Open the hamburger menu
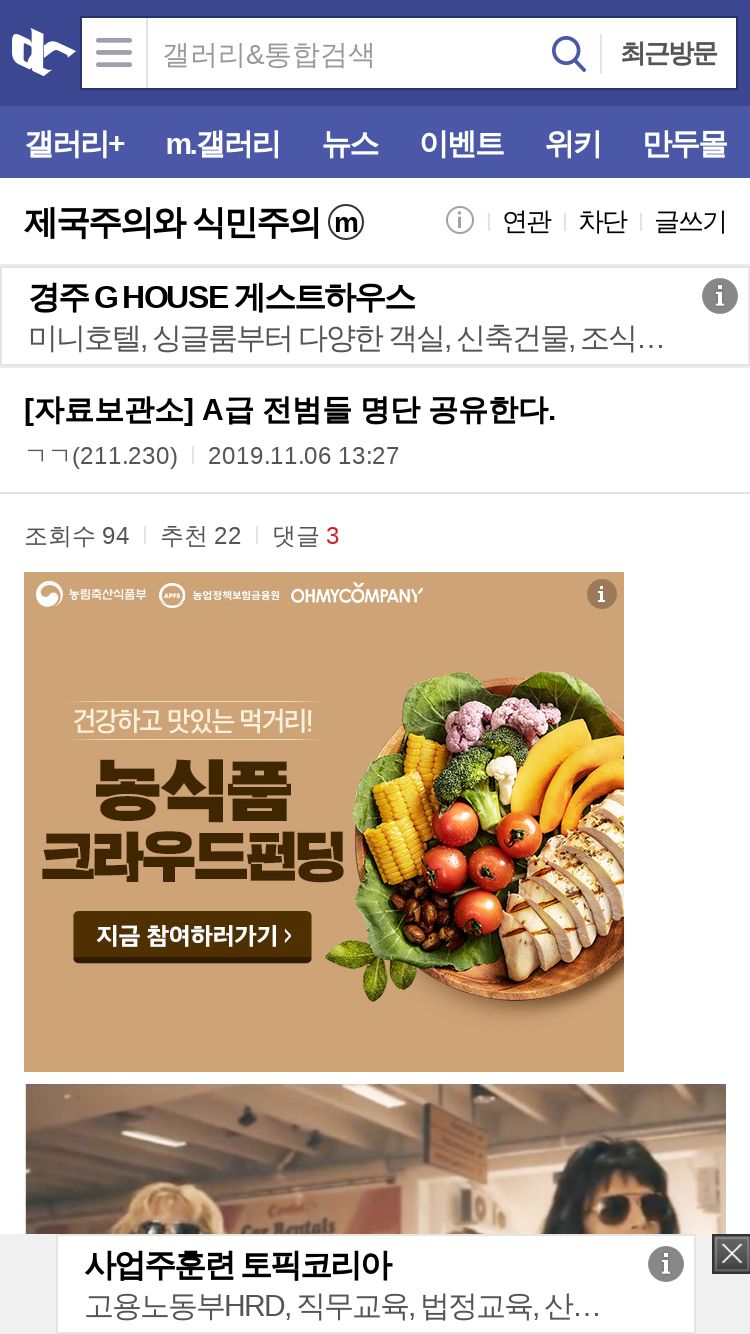The image size is (750, 1334). [x=114, y=52]
